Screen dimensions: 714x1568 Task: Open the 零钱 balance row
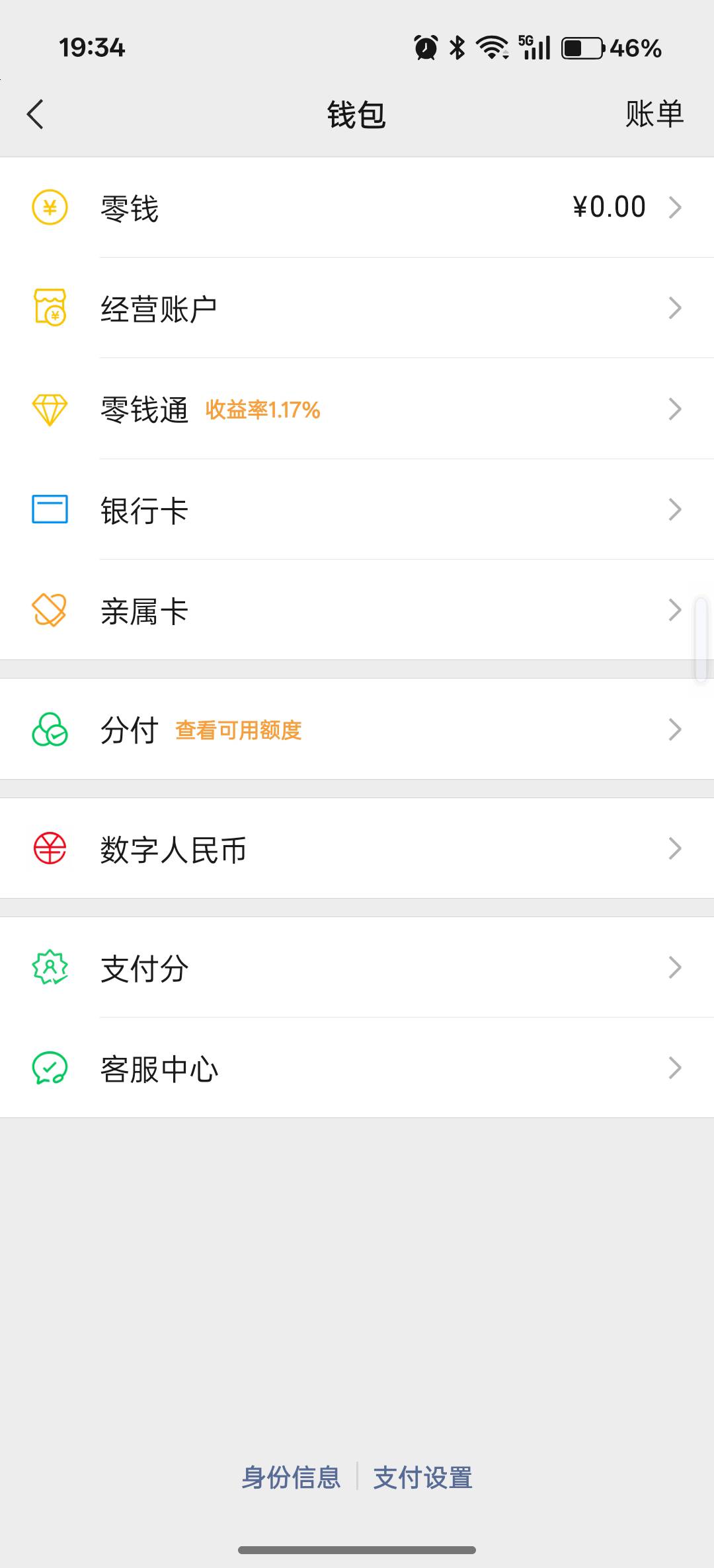pos(357,207)
